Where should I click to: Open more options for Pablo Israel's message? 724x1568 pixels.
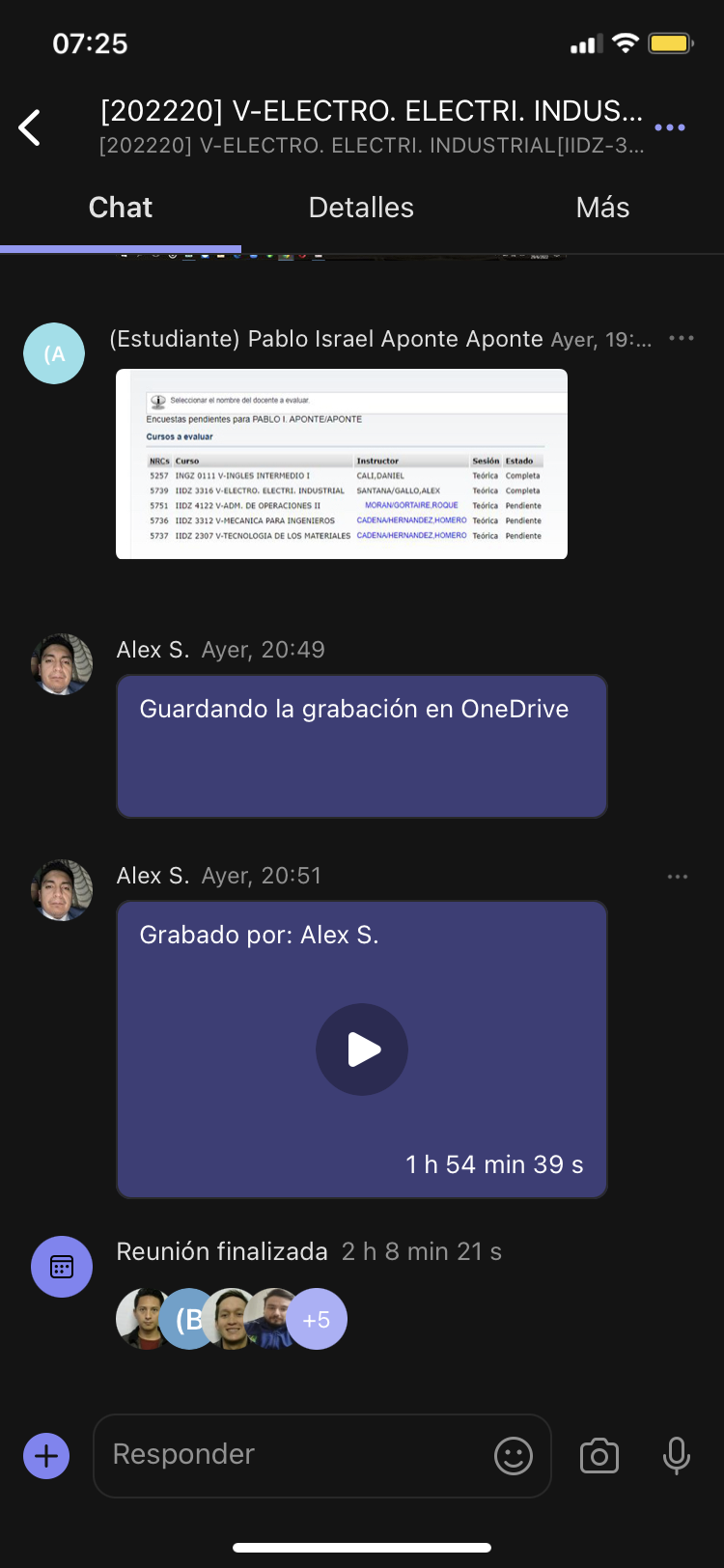682,338
